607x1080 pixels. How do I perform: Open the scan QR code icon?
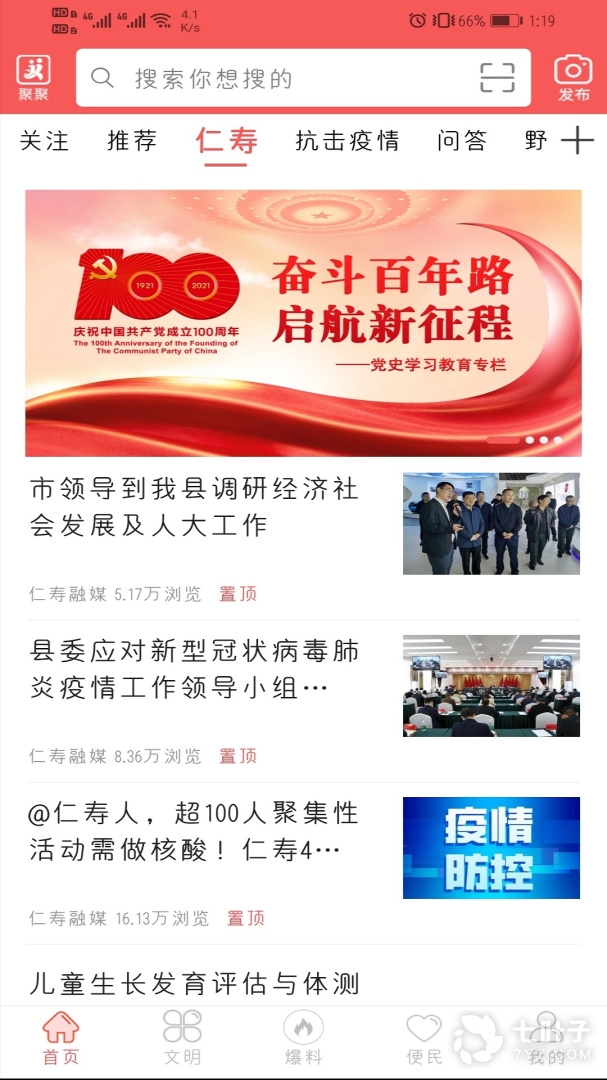(496, 78)
